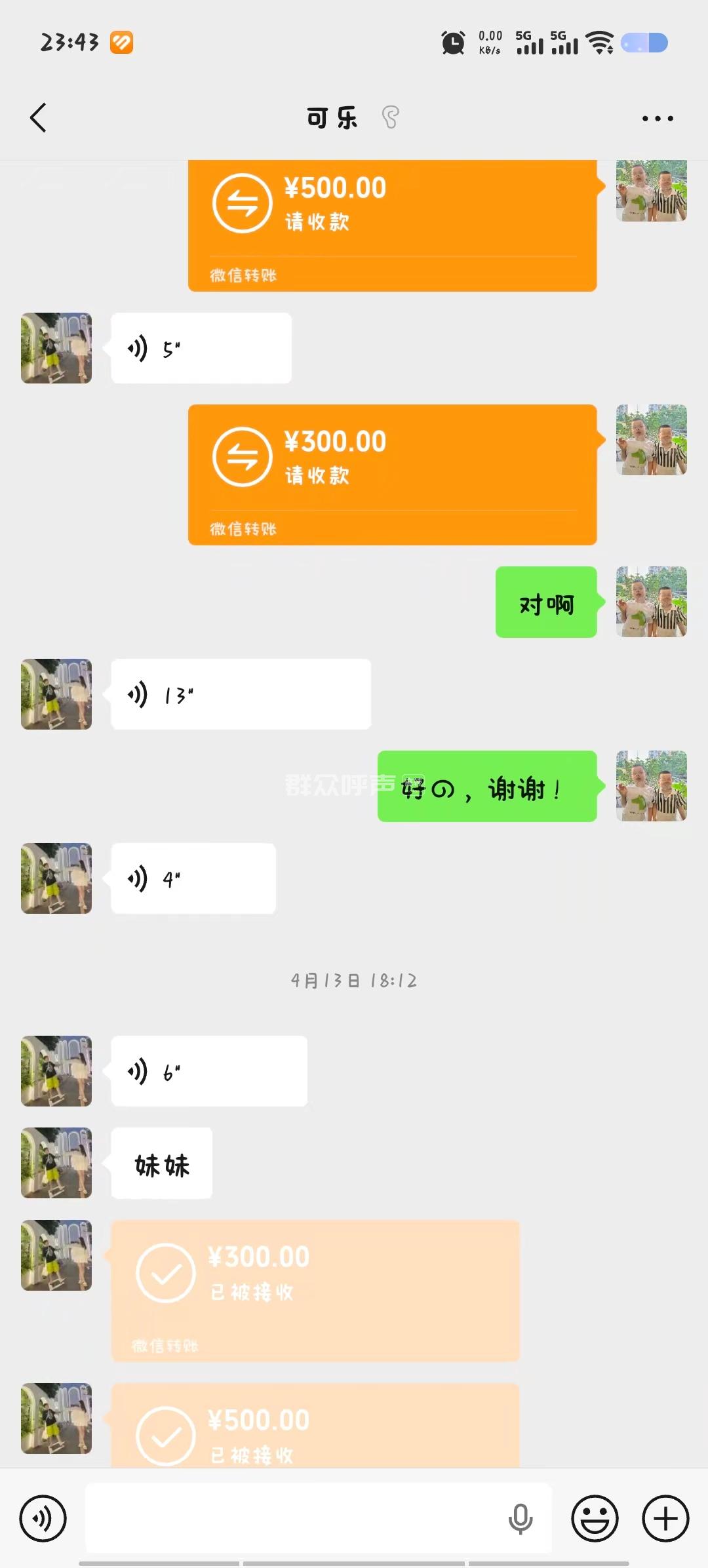Play the 6" voice message

(208, 1072)
